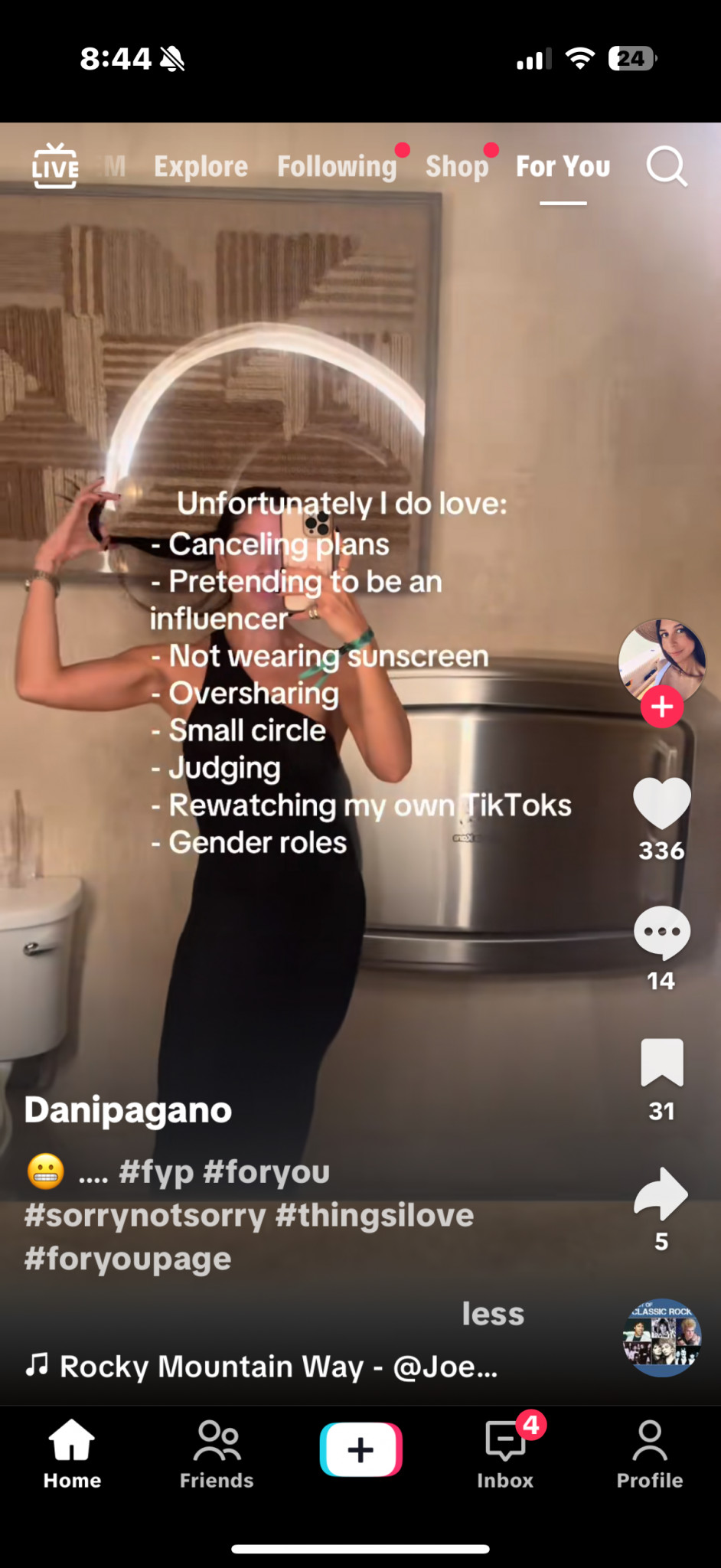
Task: Open the LIVE icon
Action: 55,165
